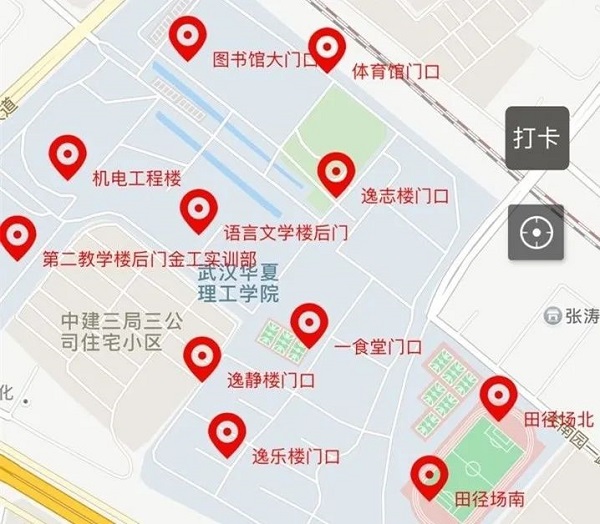Tap the 逸乐楼门口 location pin
Image resolution: width=600 pixels, height=524 pixels.
pyautogui.click(x=227, y=433)
